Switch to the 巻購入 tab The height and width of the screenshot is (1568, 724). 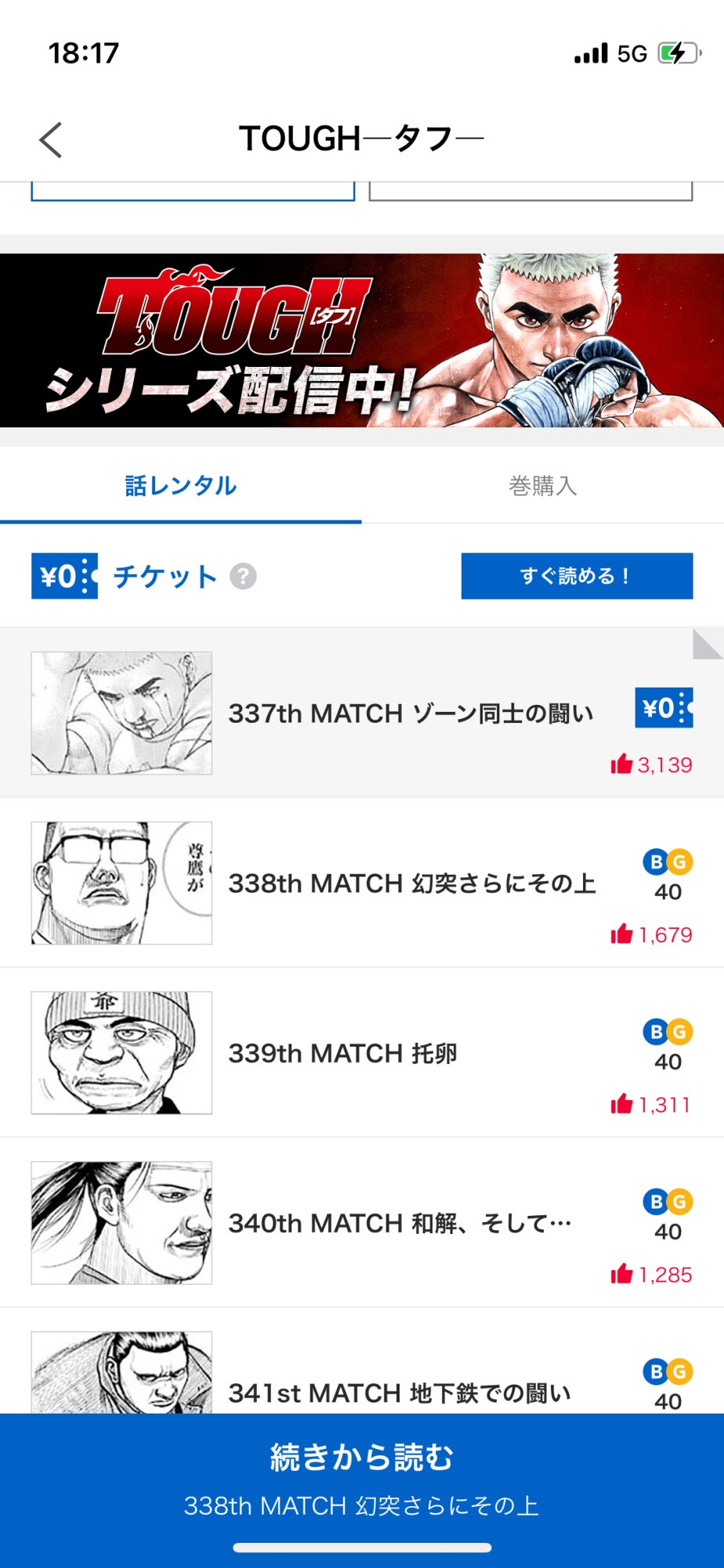point(542,486)
